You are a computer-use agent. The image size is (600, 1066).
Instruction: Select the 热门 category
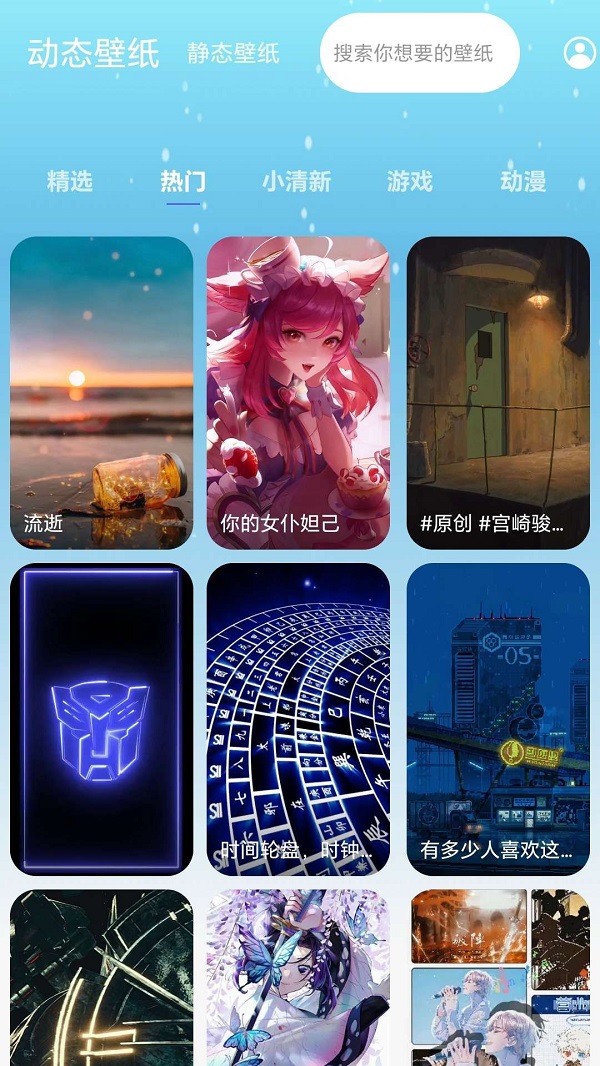[183, 181]
